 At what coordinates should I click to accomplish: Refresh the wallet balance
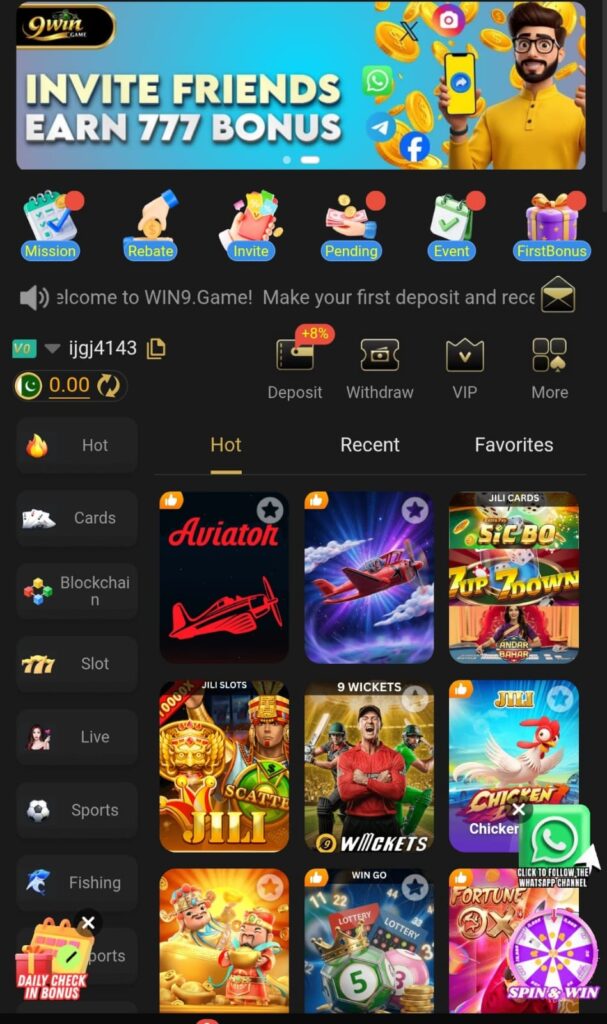point(108,385)
